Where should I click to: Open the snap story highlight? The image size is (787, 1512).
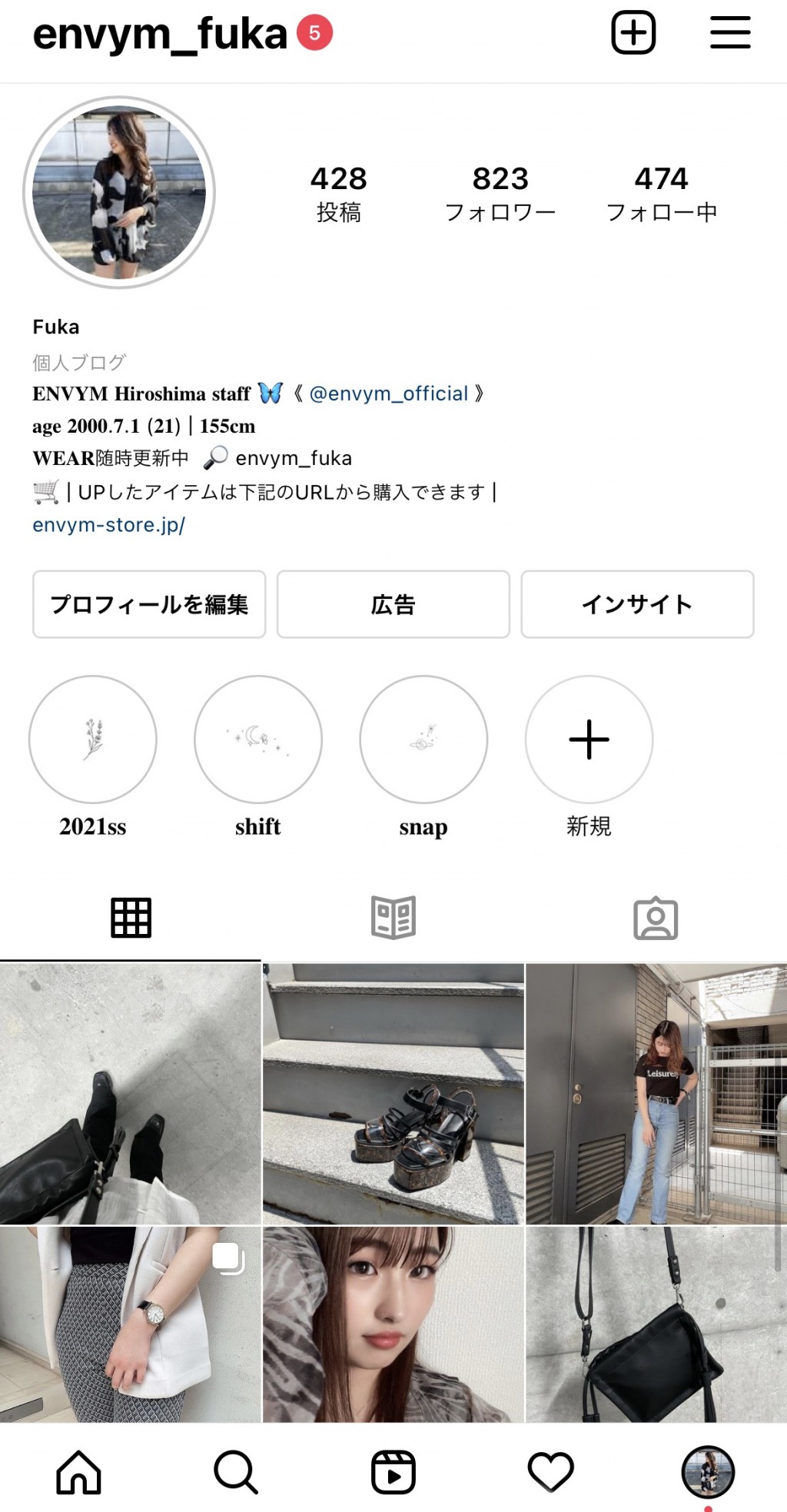click(423, 739)
